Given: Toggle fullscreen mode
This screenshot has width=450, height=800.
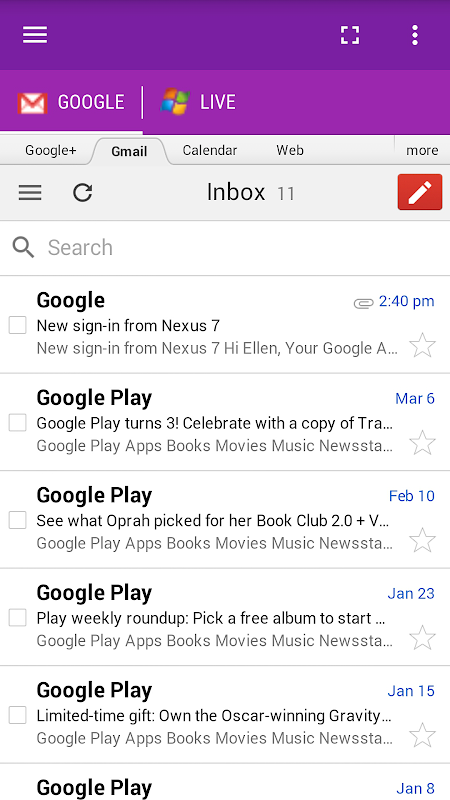Looking at the screenshot, I should click(350, 35).
